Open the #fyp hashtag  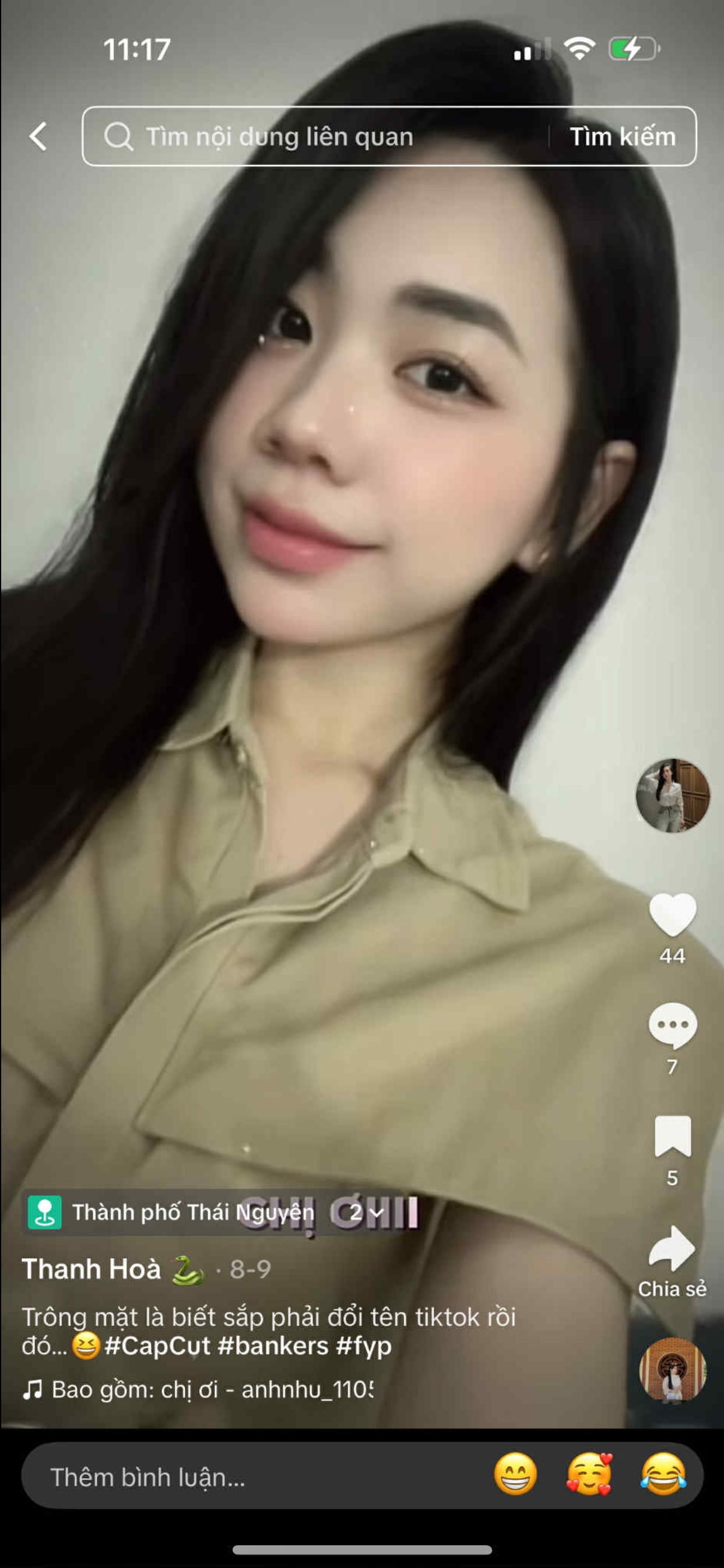pyautogui.click(x=363, y=1346)
